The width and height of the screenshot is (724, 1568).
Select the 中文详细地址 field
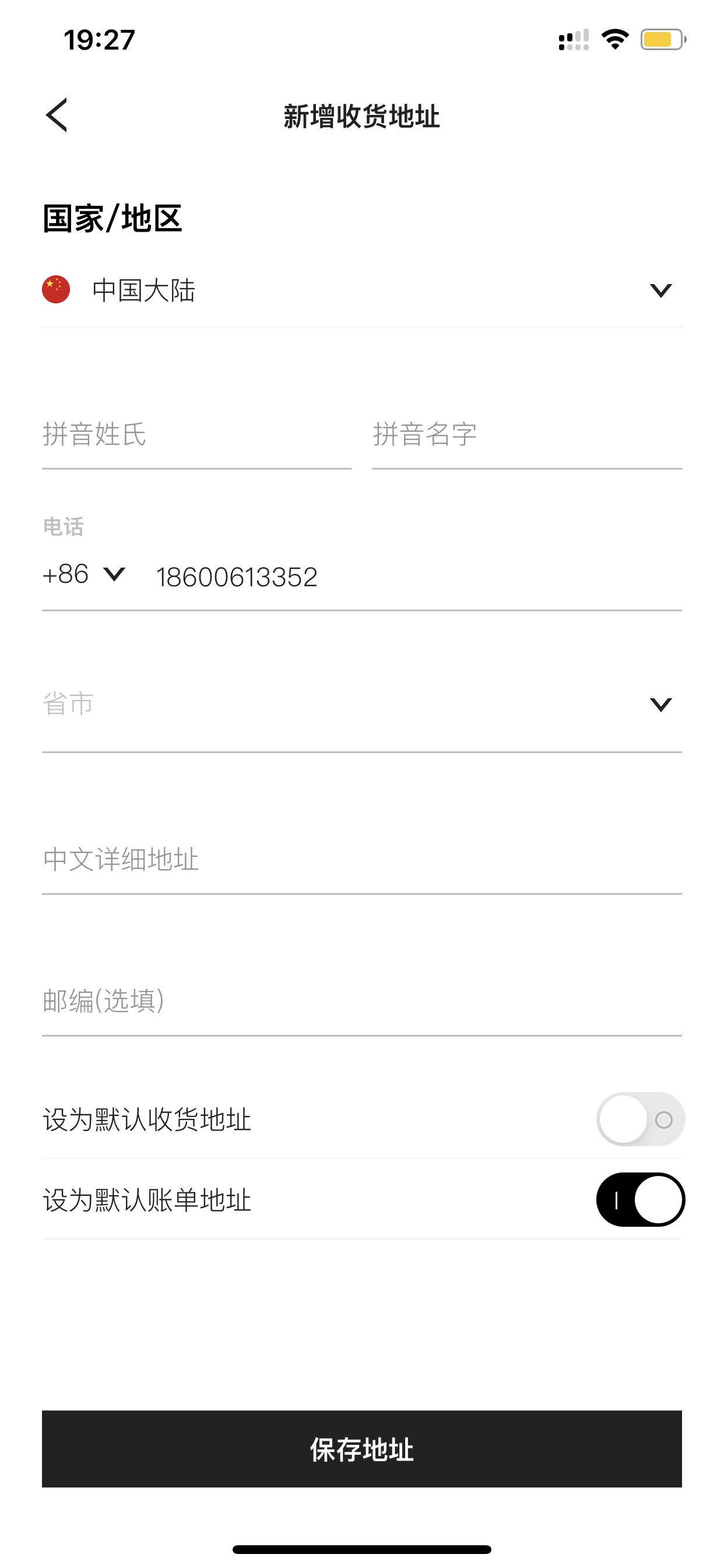[362, 859]
